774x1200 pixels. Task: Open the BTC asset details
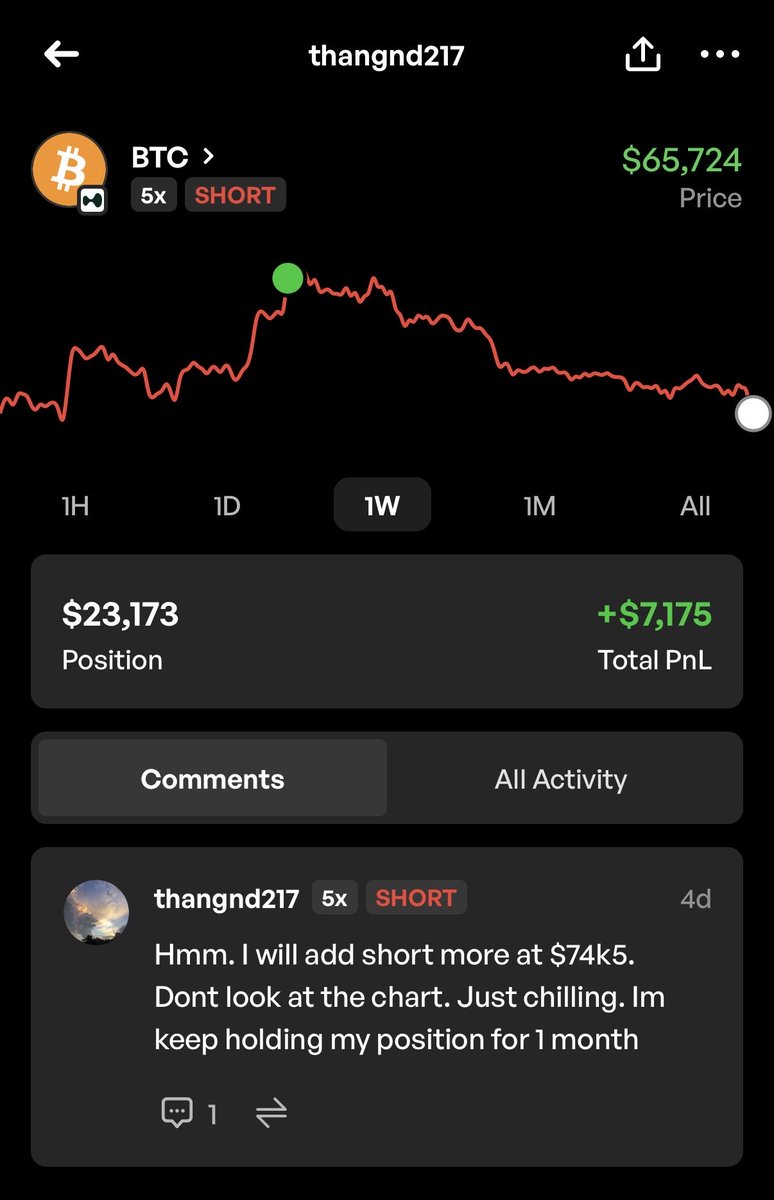click(173, 157)
